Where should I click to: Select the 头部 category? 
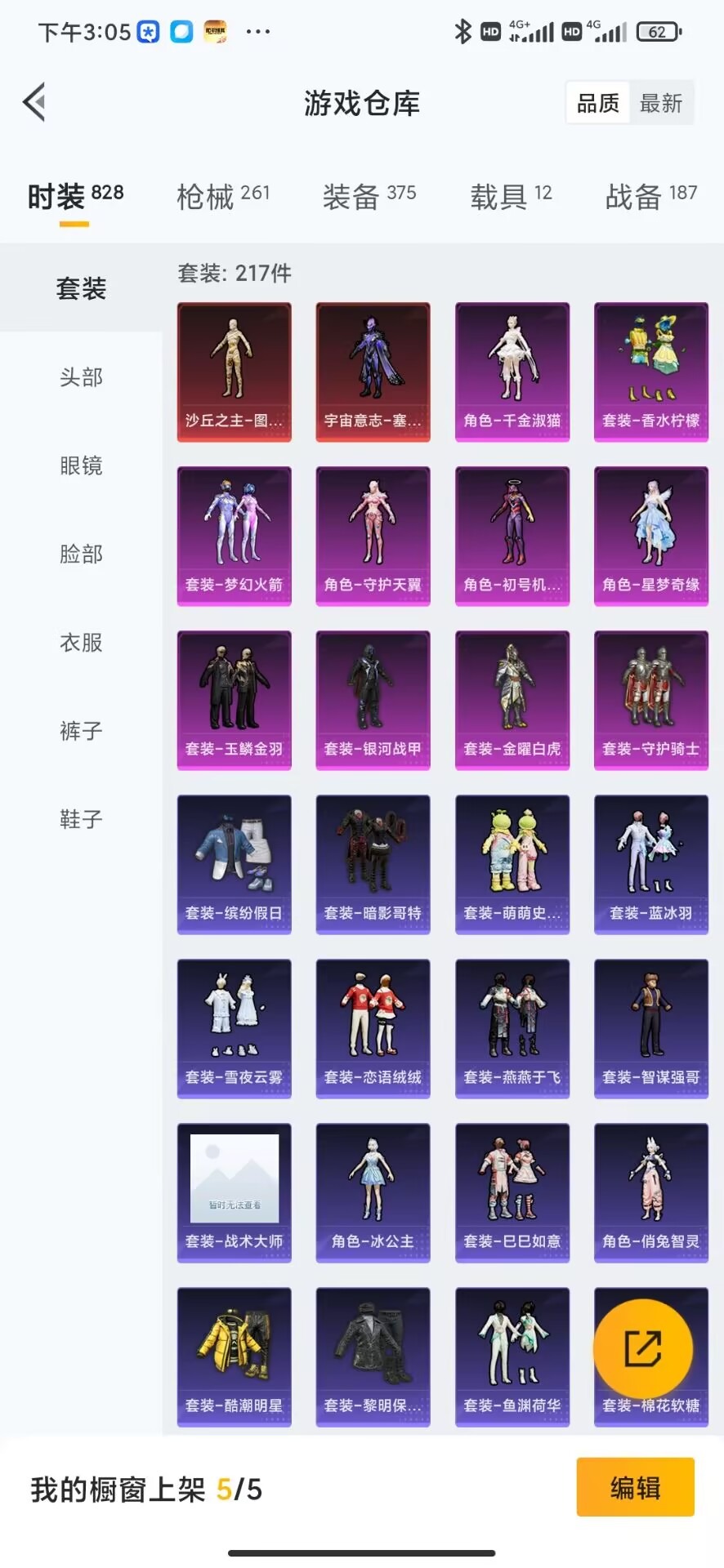coord(81,376)
